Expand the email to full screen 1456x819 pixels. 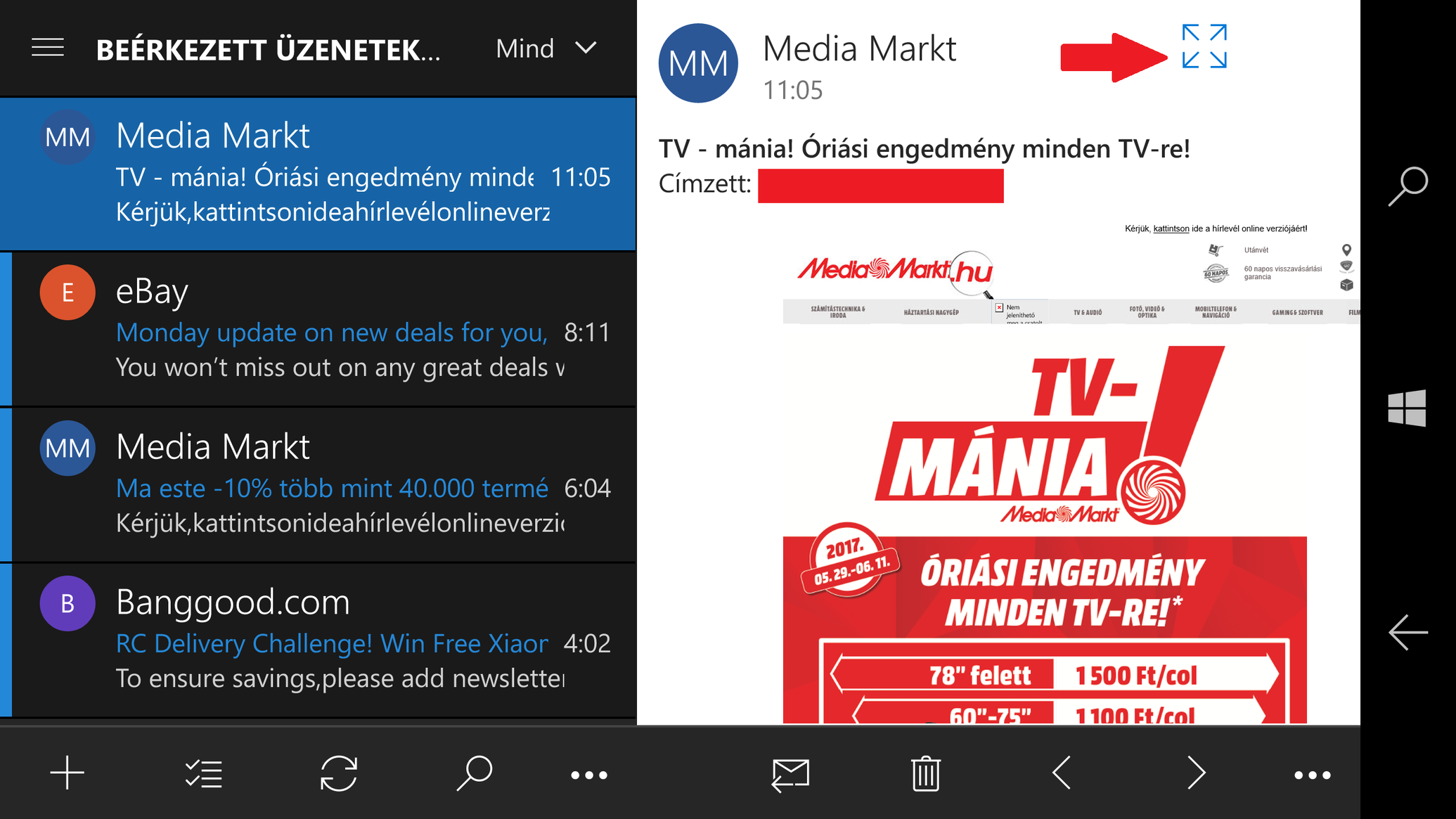[1204, 46]
